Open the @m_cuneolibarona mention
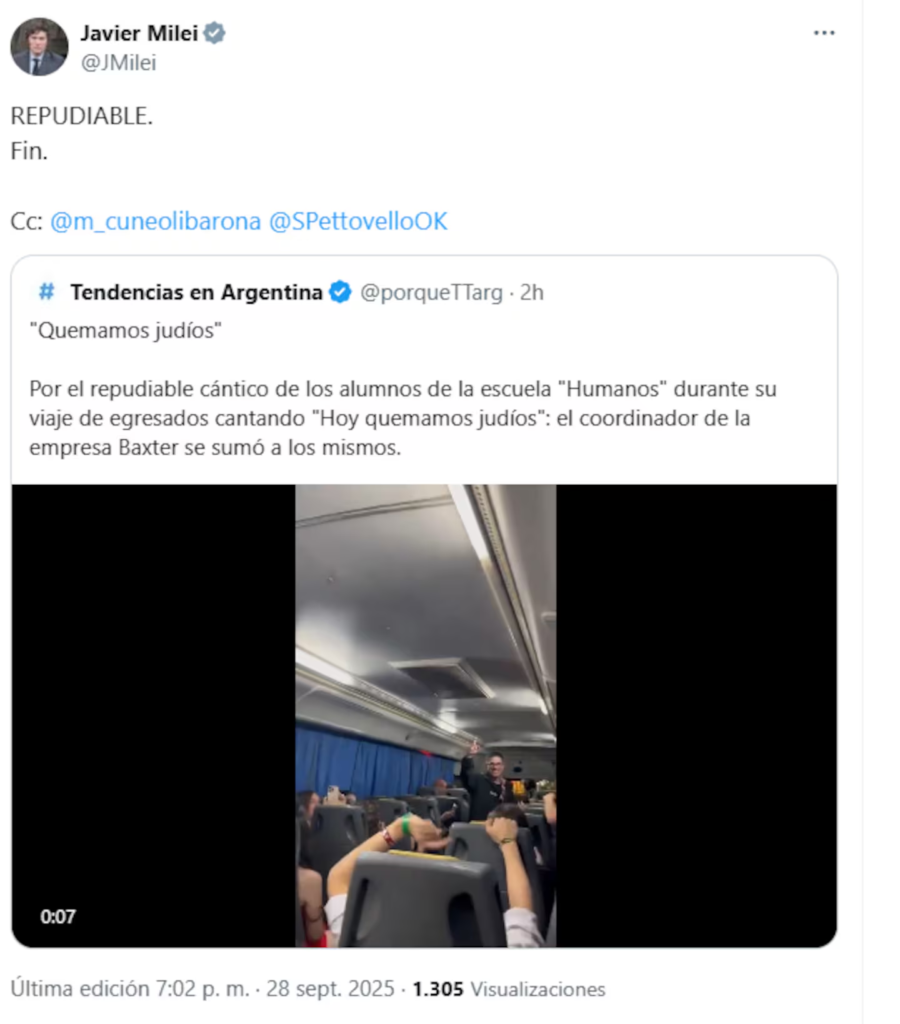Image resolution: width=900 pixels, height=1024 pixels. [x=155, y=222]
